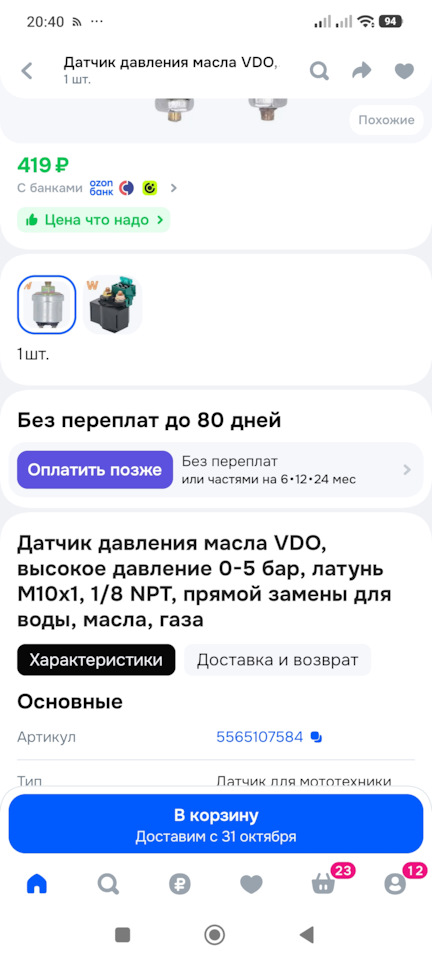Open the Цена что надо badge
Image resolution: width=432 pixels, height=960 pixels.
click(x=94, y=220)
